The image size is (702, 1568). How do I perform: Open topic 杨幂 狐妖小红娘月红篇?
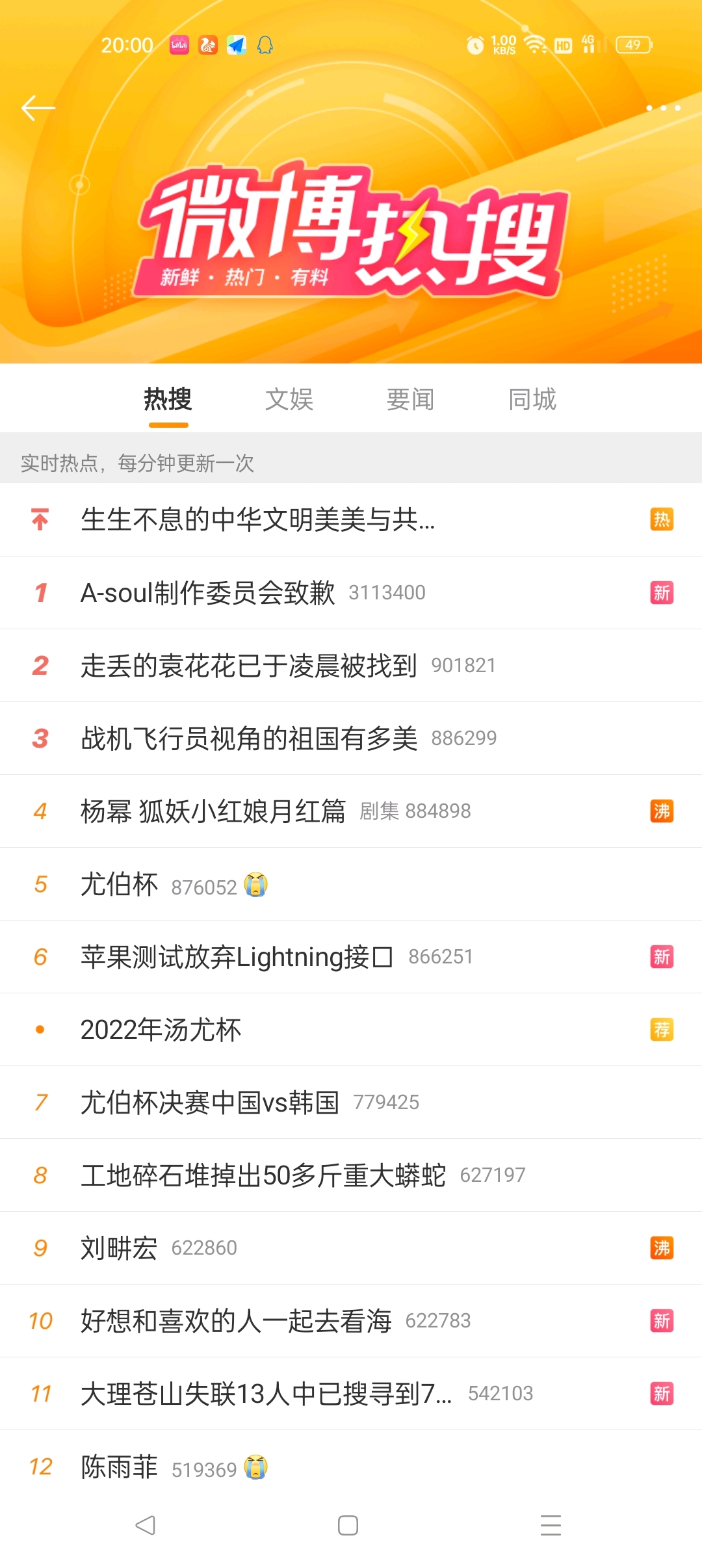coord(213,811)
